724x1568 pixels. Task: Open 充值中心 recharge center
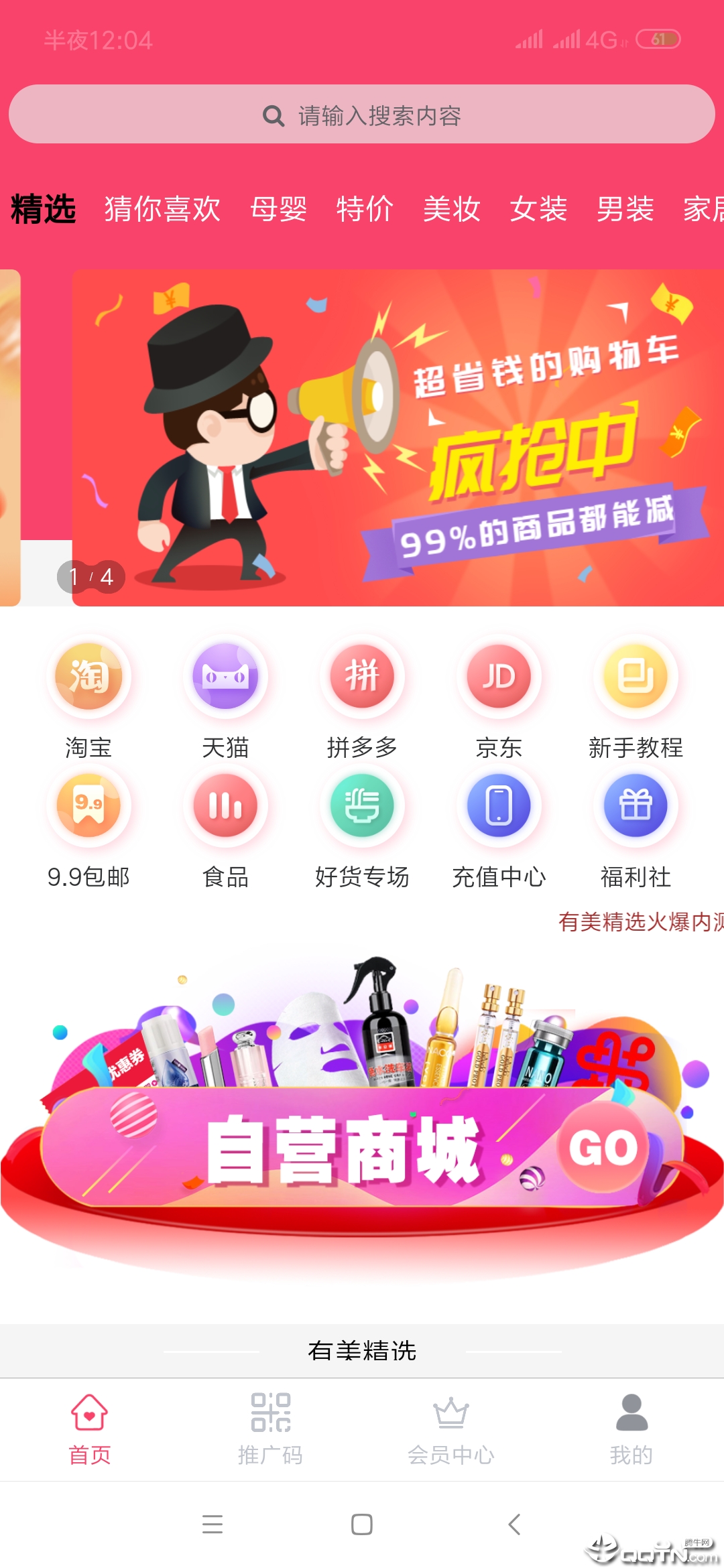(499, 826)
